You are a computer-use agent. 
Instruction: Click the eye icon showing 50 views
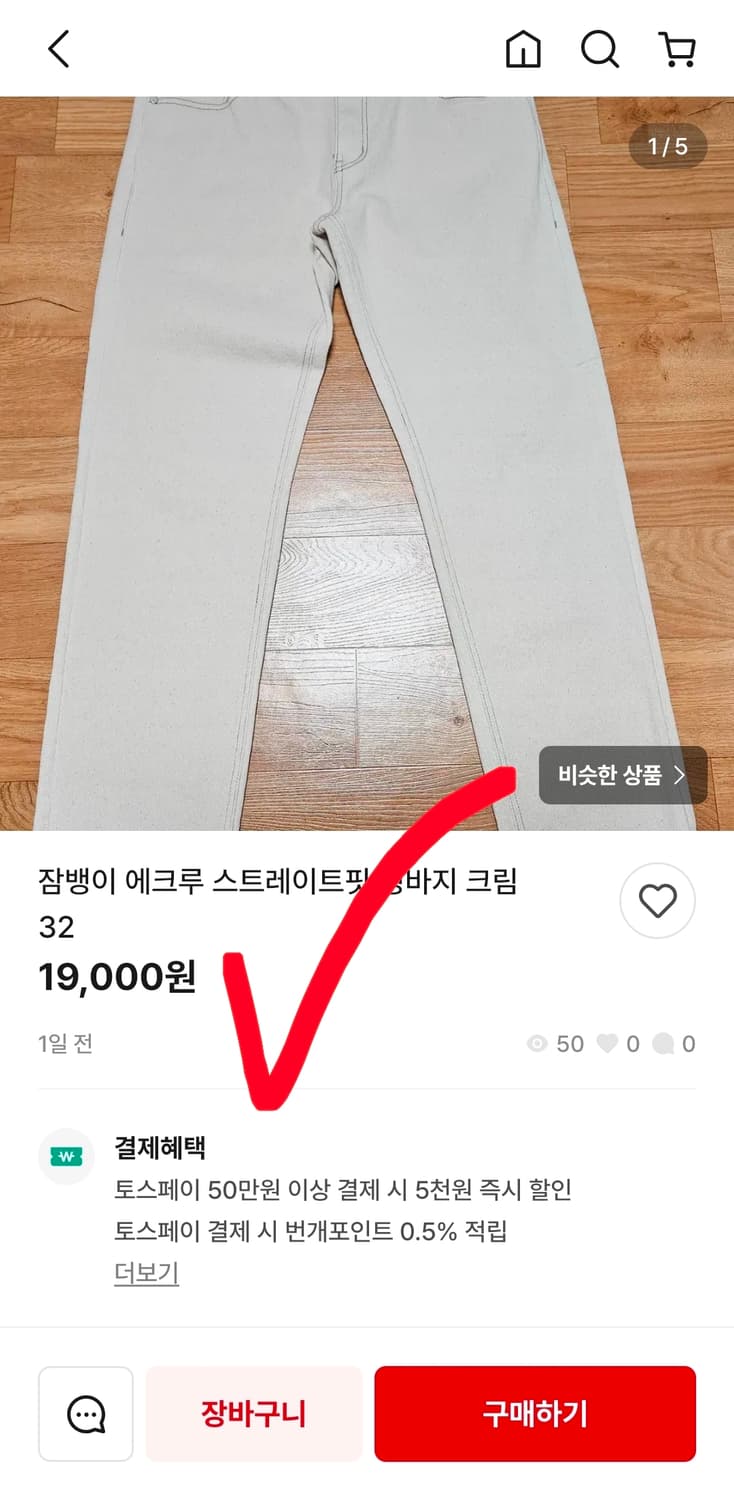coord(537,1044)
